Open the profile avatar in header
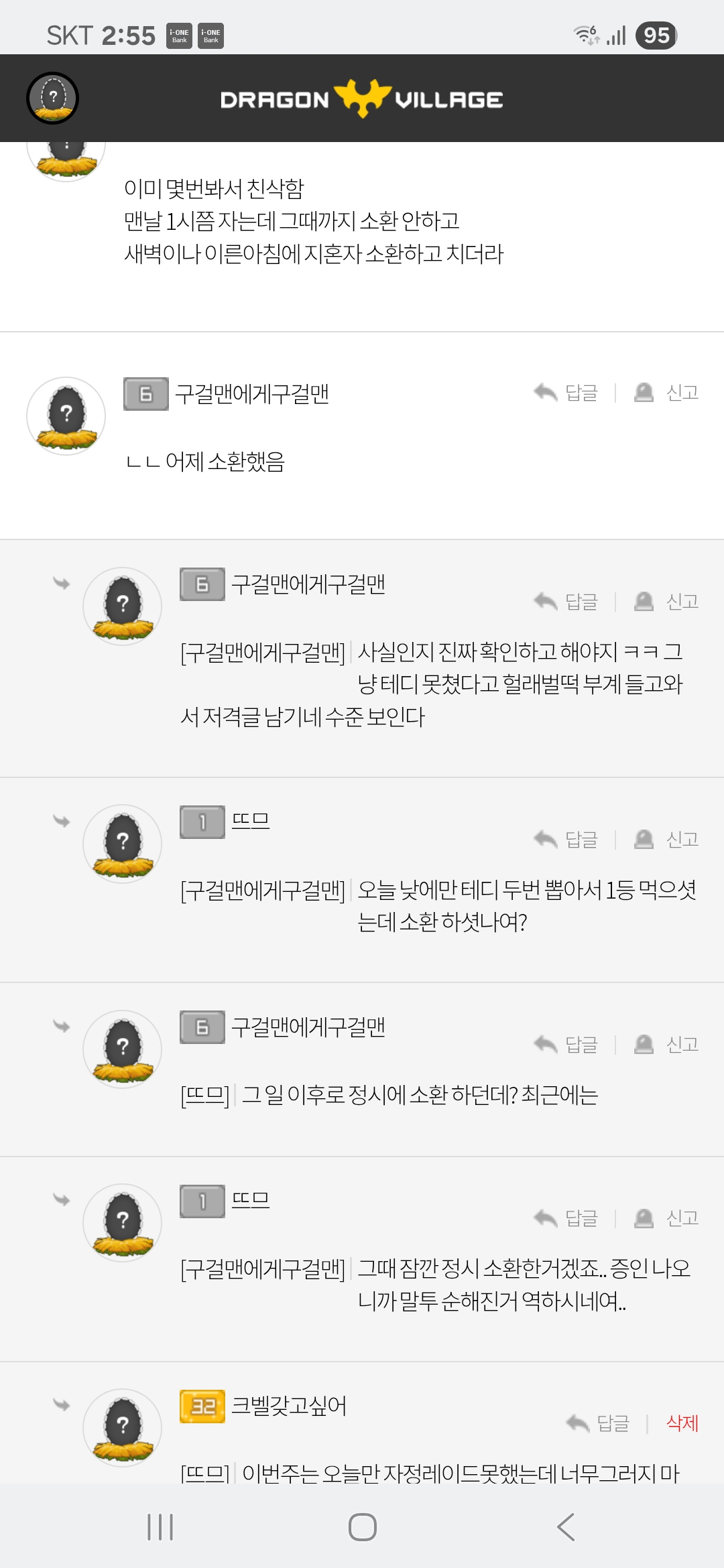724x1568 pixels. coord(52,99)
